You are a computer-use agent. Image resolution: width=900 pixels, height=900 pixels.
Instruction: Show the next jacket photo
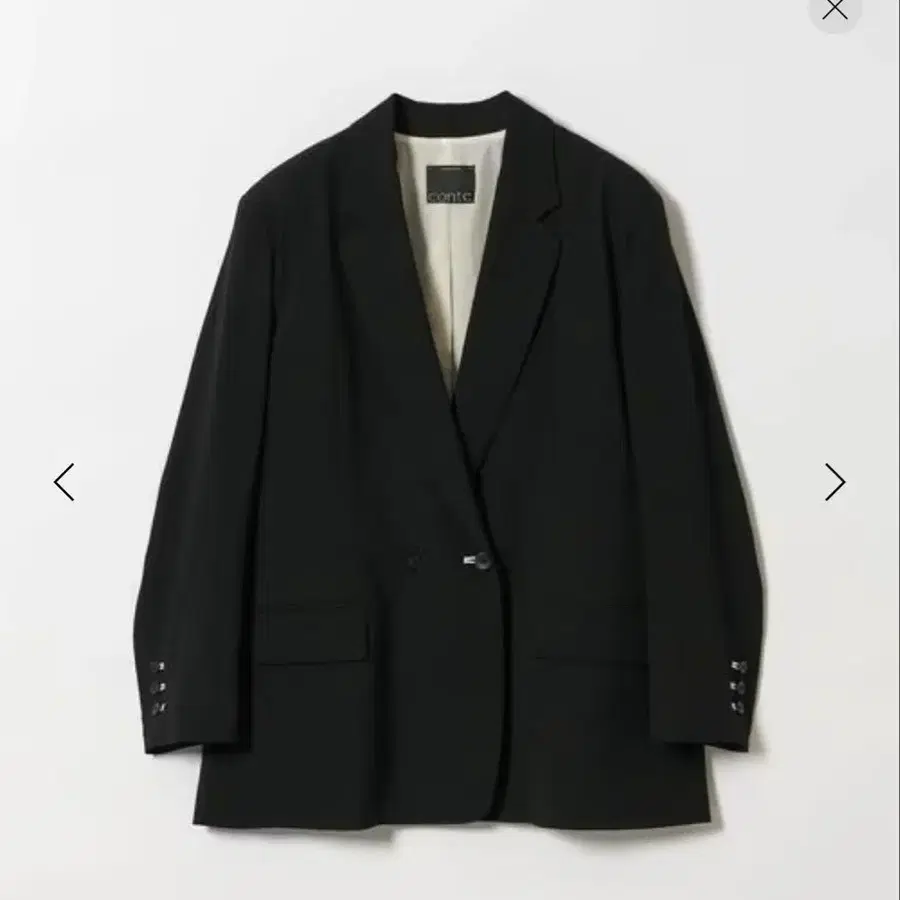(x=835, y=482)
